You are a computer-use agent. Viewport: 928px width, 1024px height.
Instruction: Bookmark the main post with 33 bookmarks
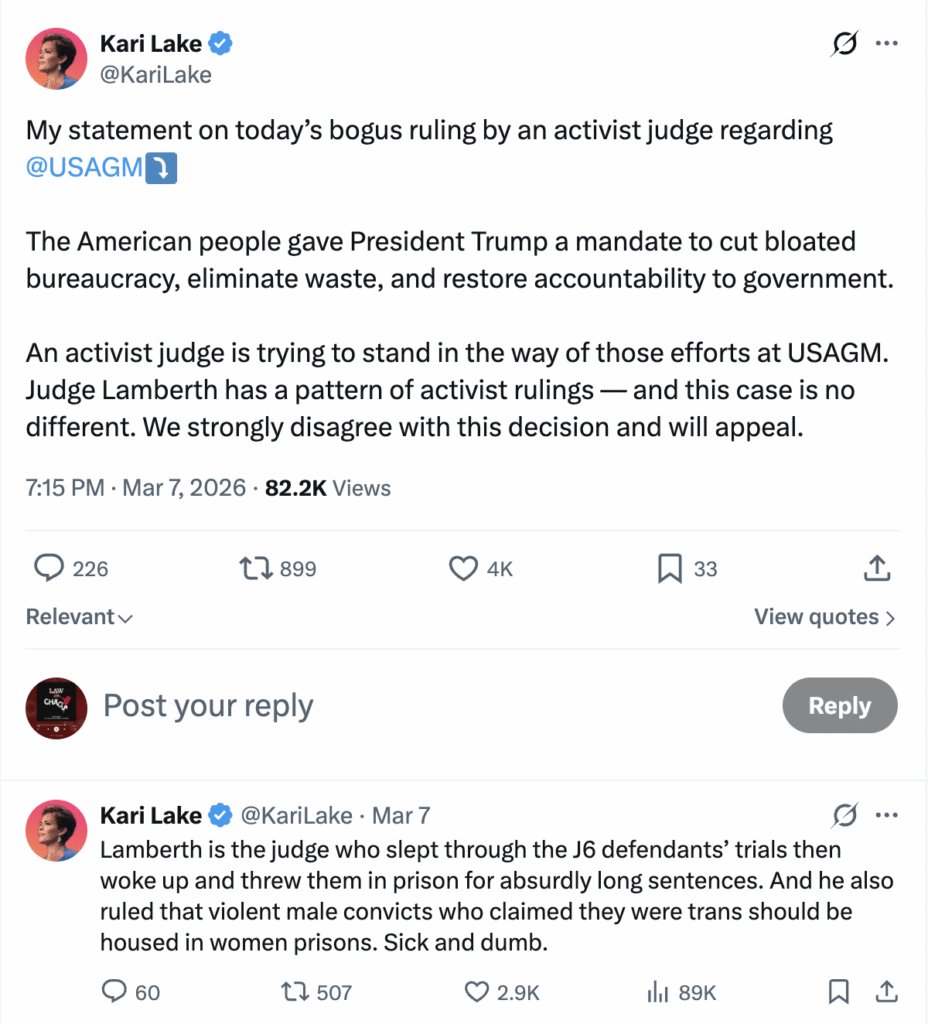669,568
